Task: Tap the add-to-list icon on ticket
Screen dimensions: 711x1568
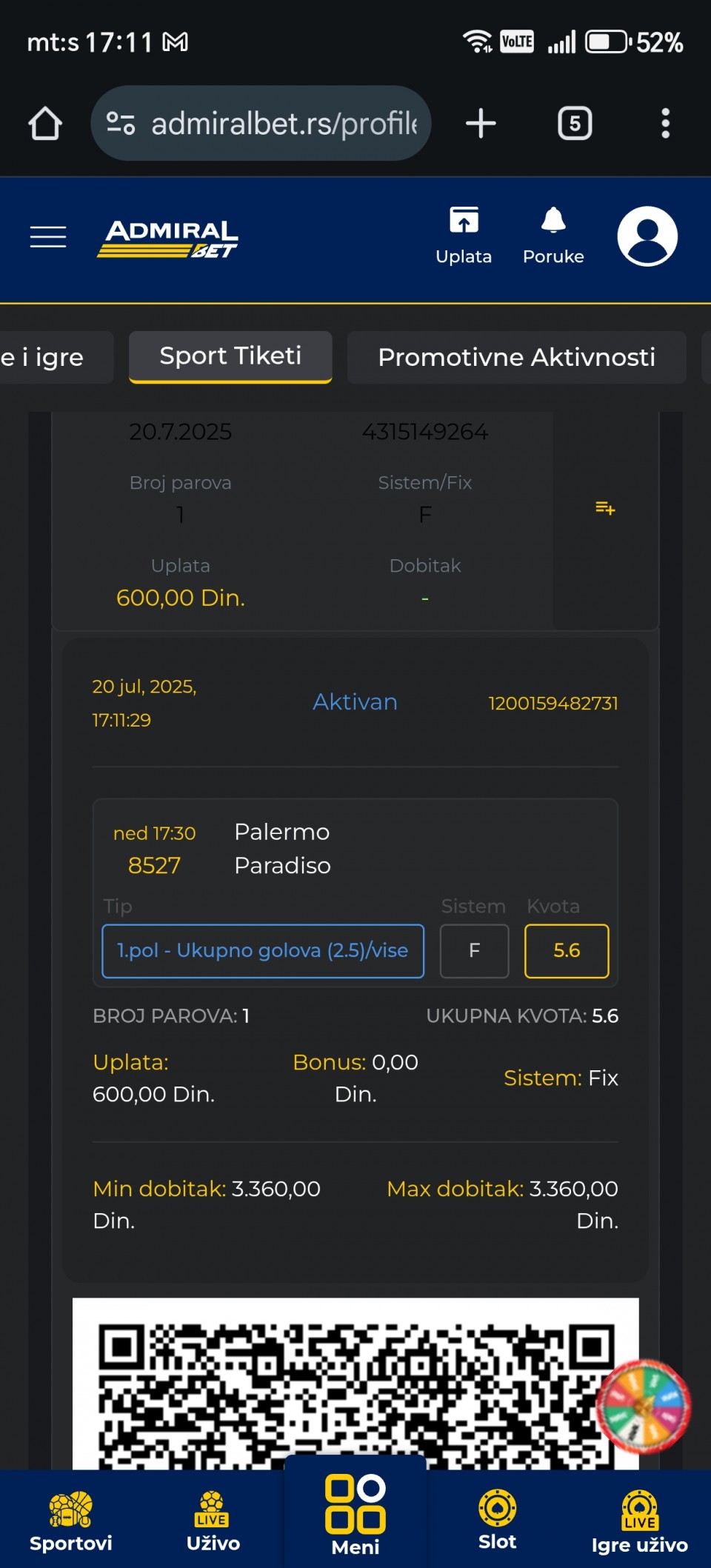Action: point(605,508)
